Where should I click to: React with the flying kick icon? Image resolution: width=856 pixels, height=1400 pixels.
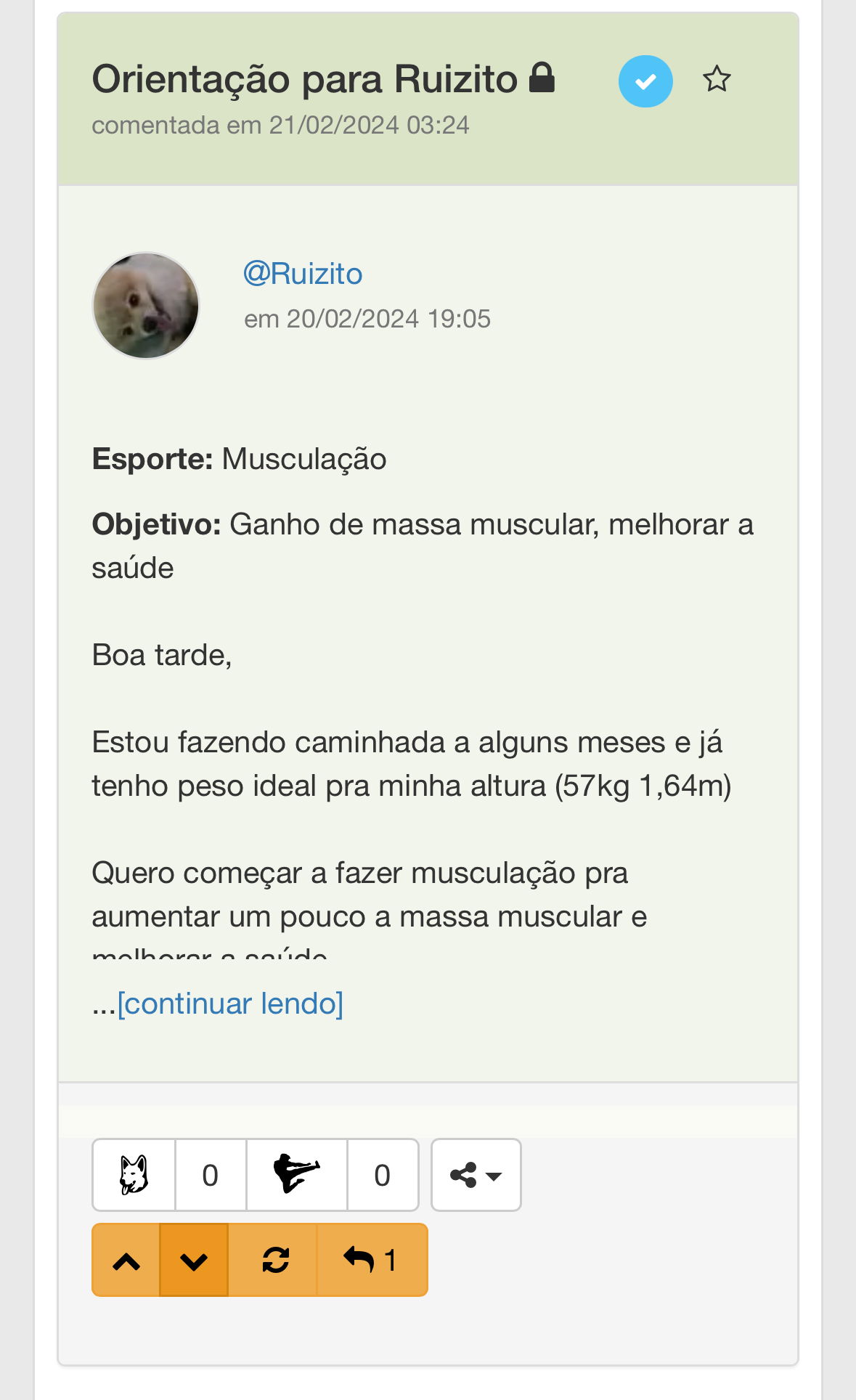tap(297, 1175)
